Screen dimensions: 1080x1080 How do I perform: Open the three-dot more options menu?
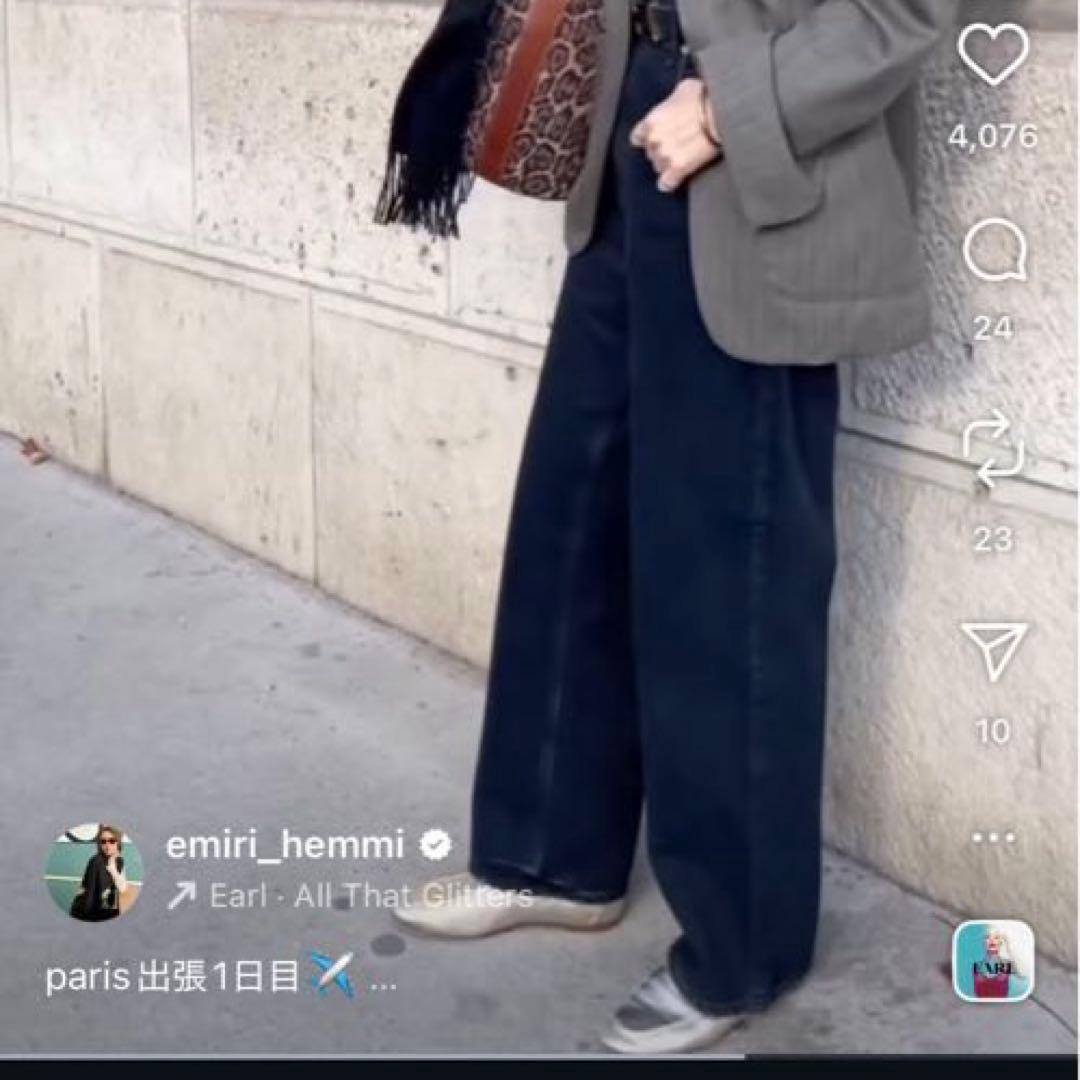tap(993, 838)
